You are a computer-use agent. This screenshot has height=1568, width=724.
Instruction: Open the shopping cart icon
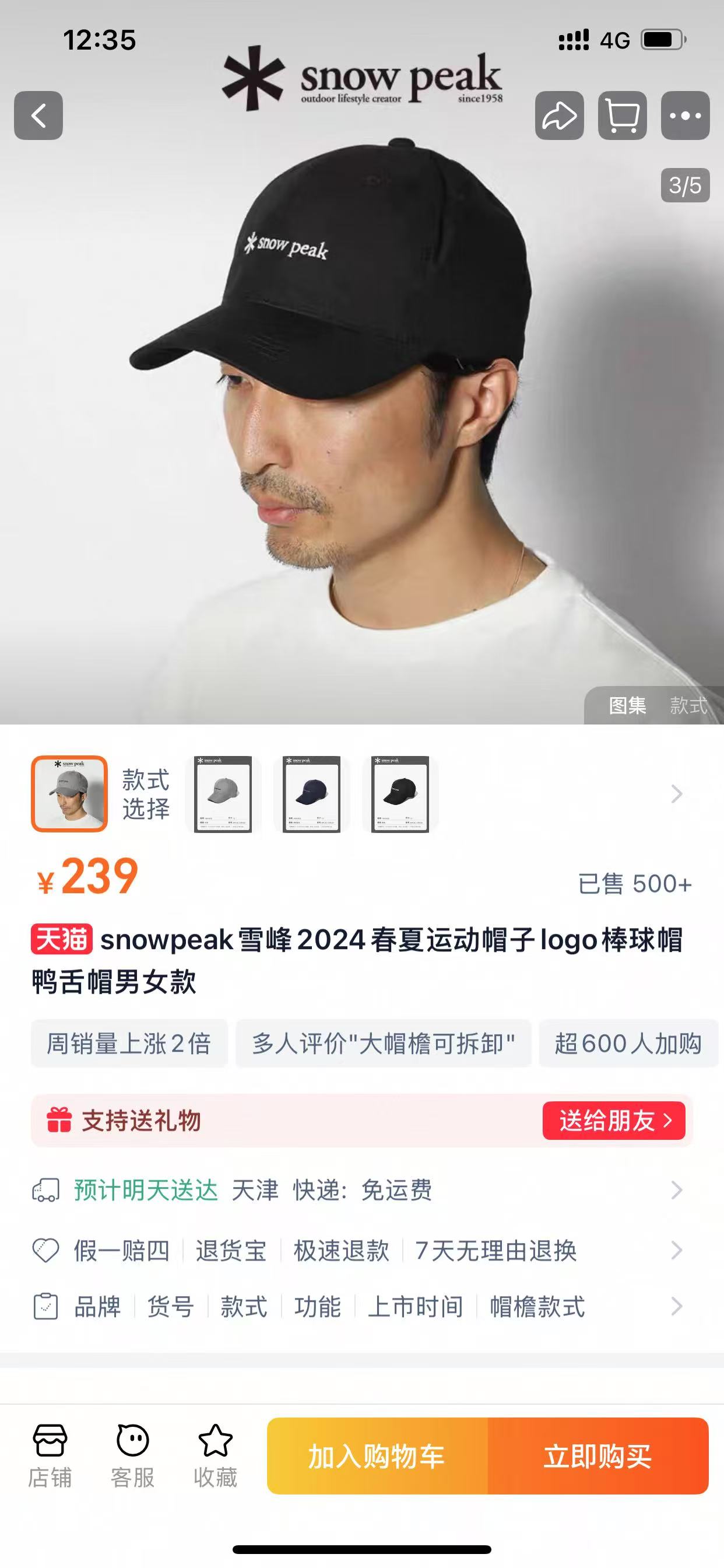(623, 116)
